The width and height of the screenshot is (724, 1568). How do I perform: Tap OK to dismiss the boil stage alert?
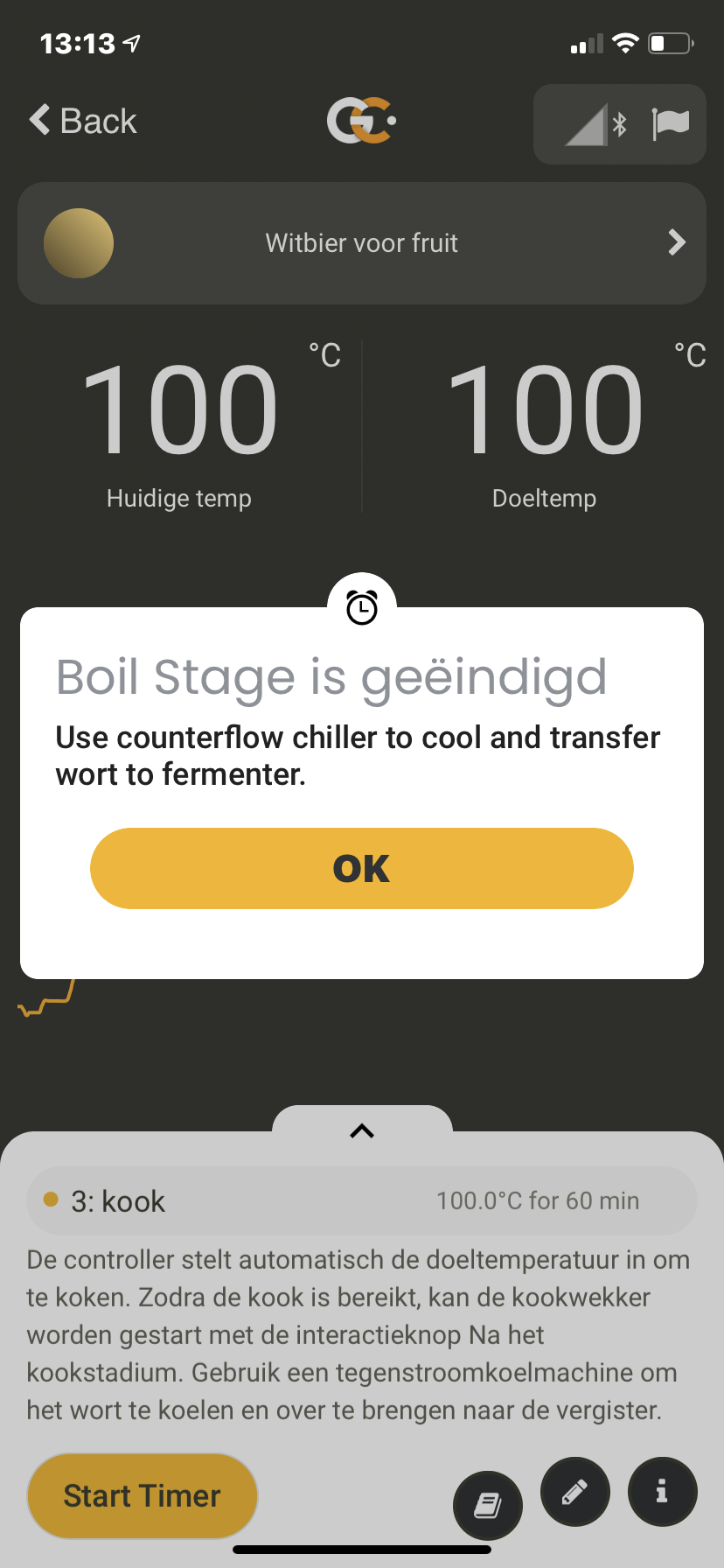[x=361, y=868]
